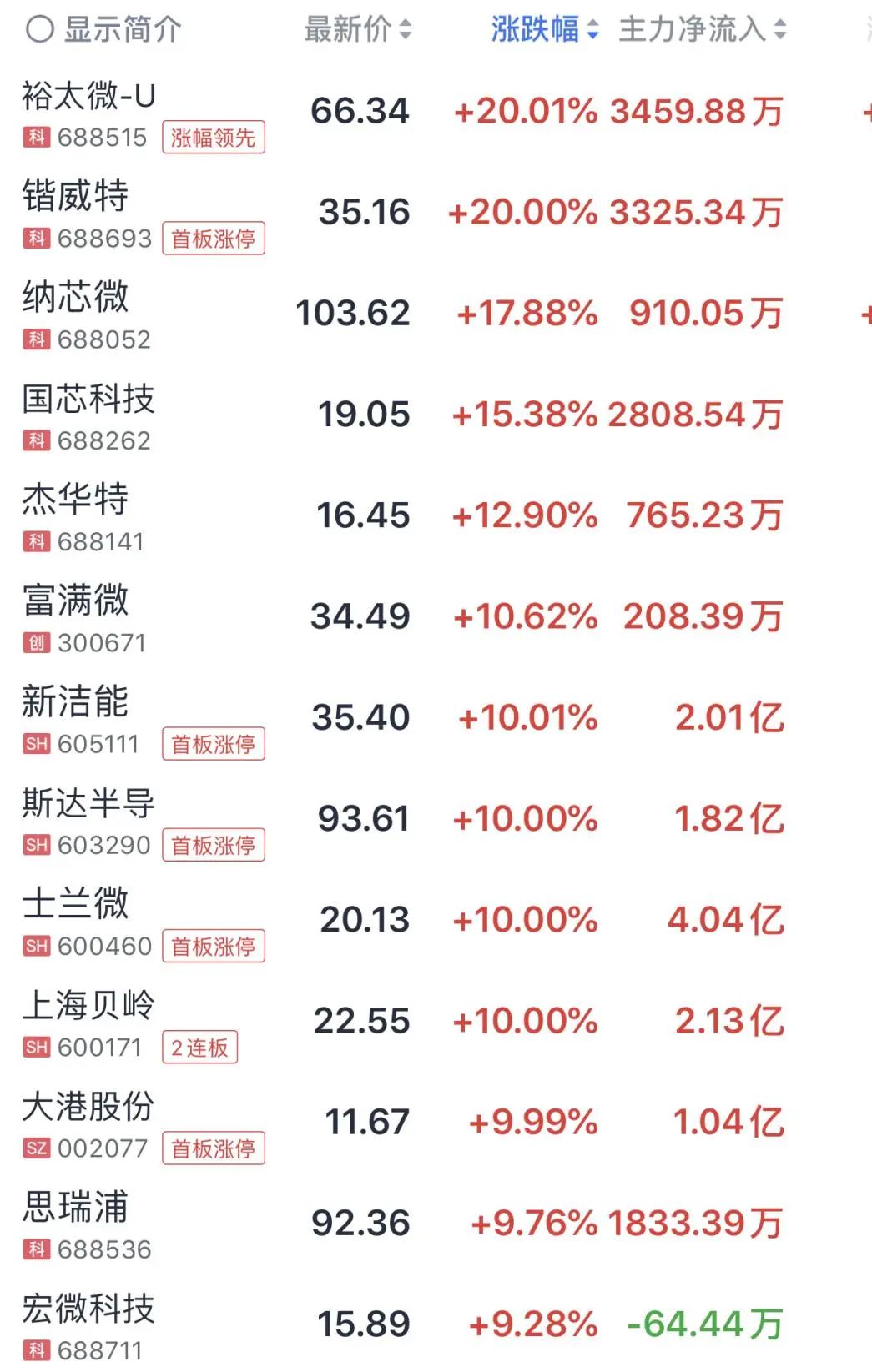Open 裕太微-U stock details
This screenshot has width=872, height=1372.
pyautogui.click(x=88, y=97)
